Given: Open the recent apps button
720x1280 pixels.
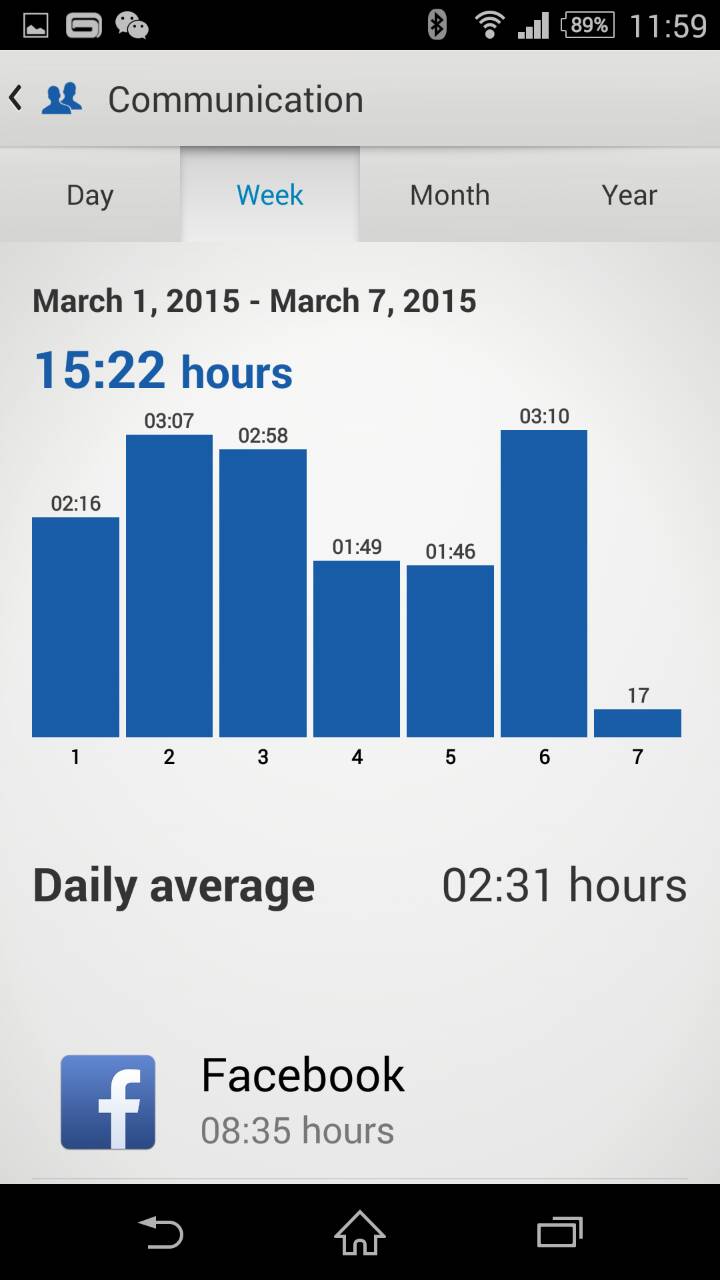Looking at the screenshot, I should 559,1232.
